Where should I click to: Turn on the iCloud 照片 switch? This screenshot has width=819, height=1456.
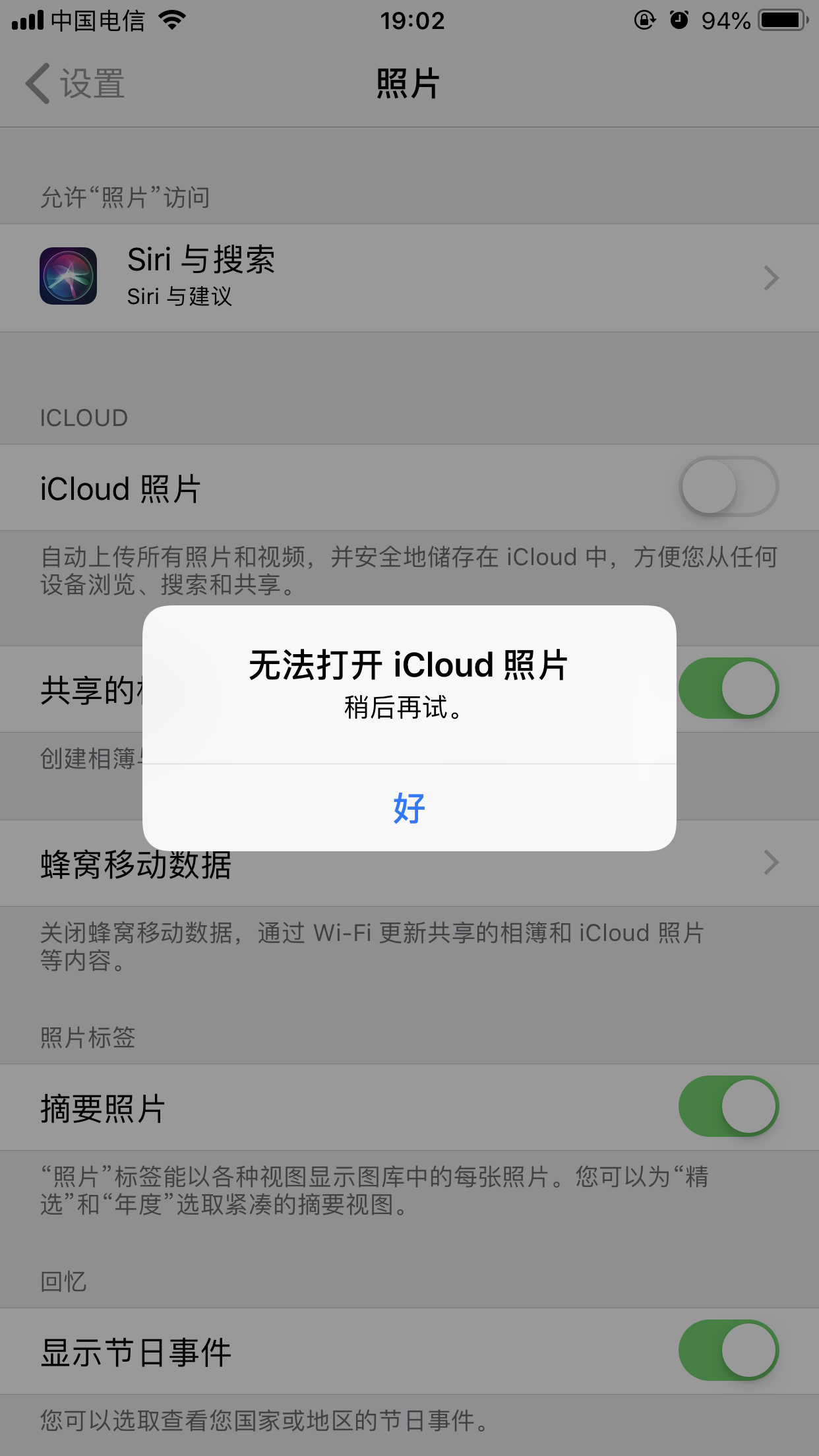[728, 487]
